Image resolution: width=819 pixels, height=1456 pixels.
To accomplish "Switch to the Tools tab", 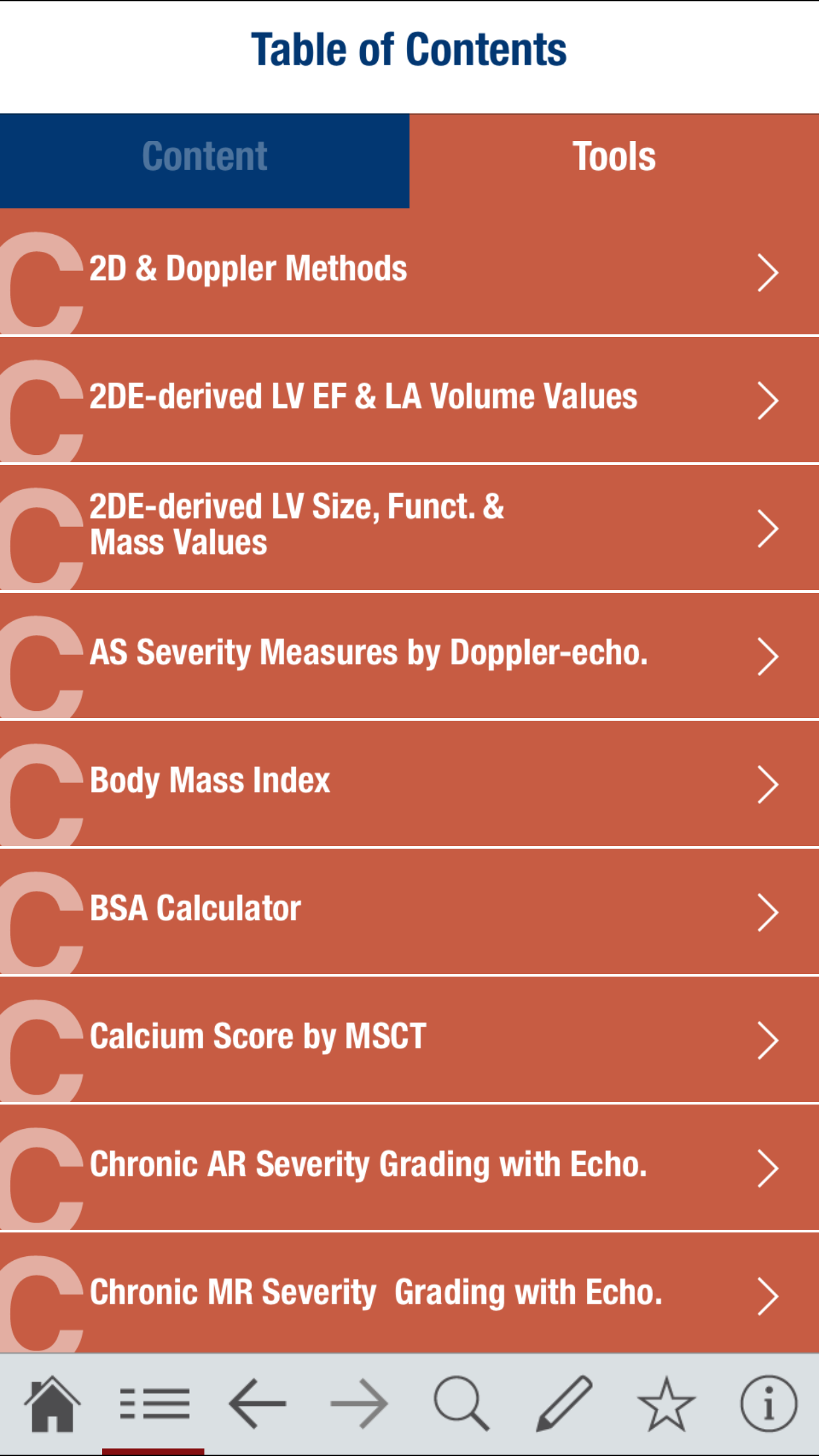I will click(614, 156).
